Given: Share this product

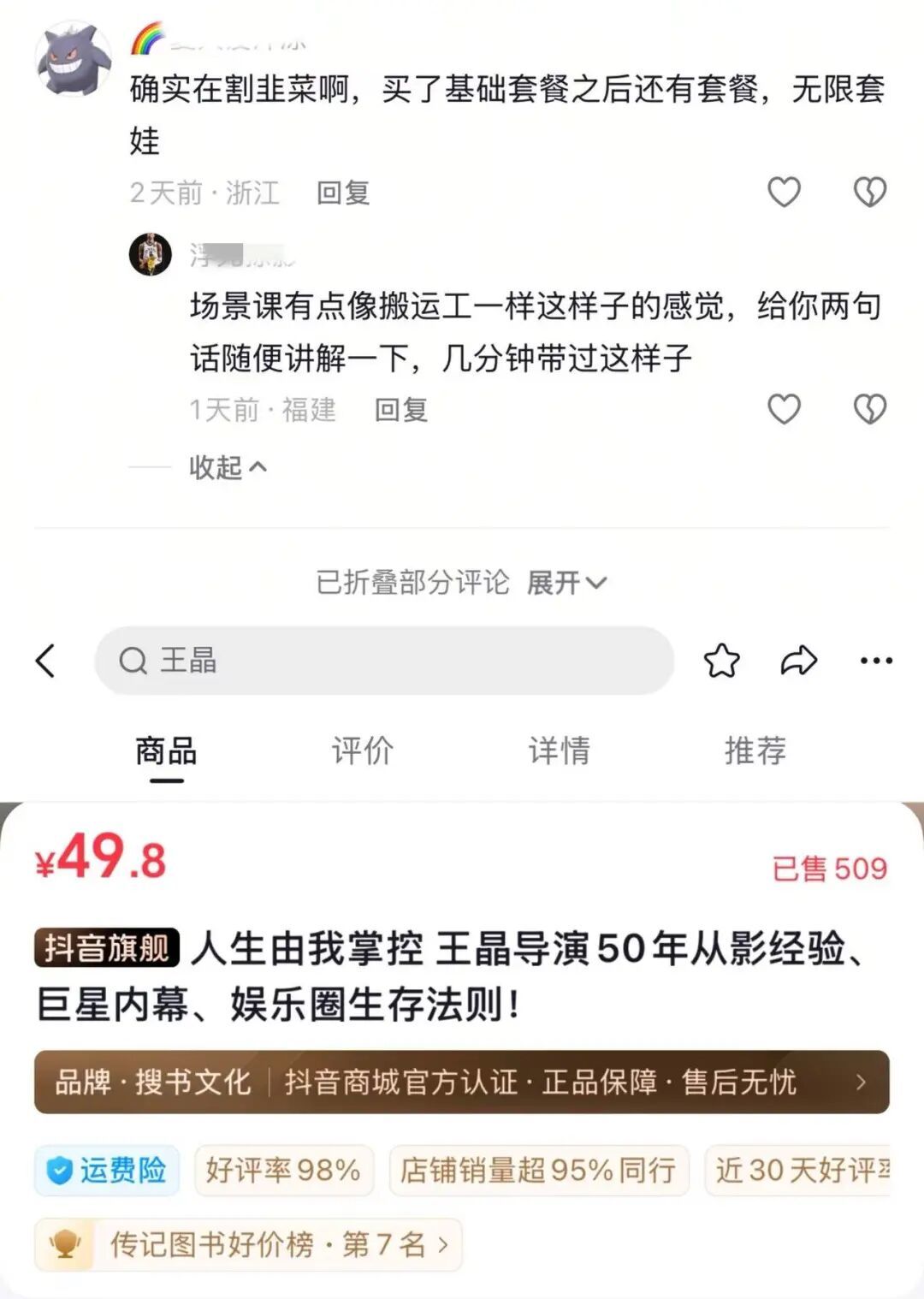Looking at the screenshot, I should click(799, 661).
